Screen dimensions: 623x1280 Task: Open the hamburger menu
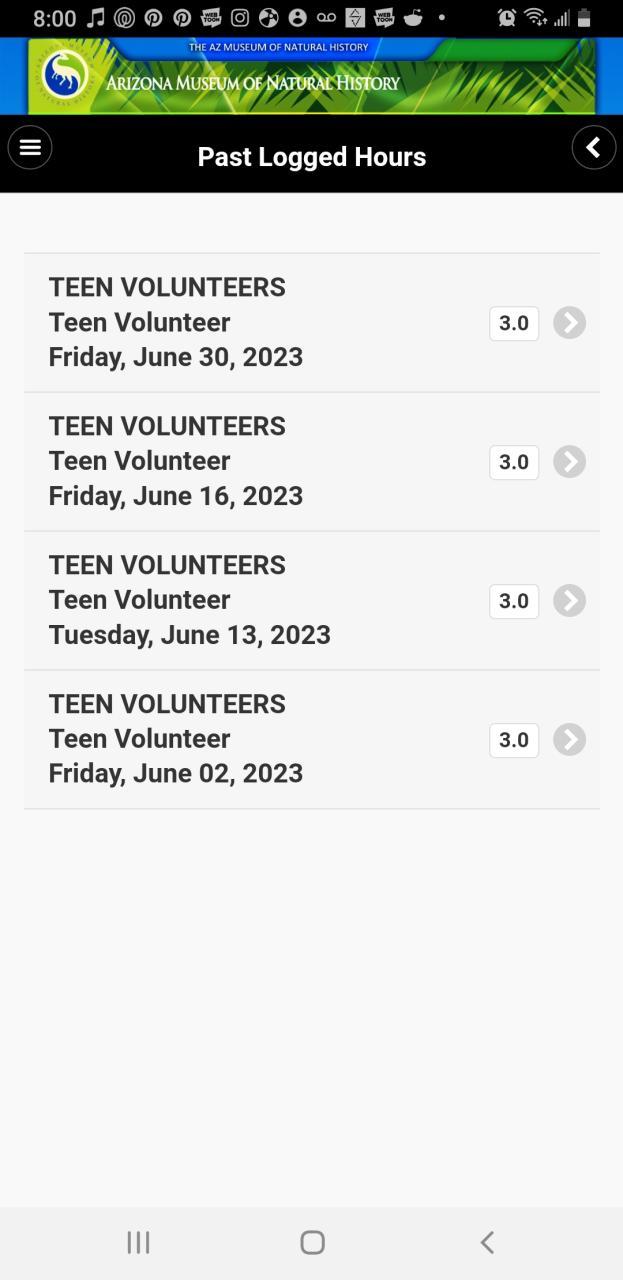tap(30, 148)
